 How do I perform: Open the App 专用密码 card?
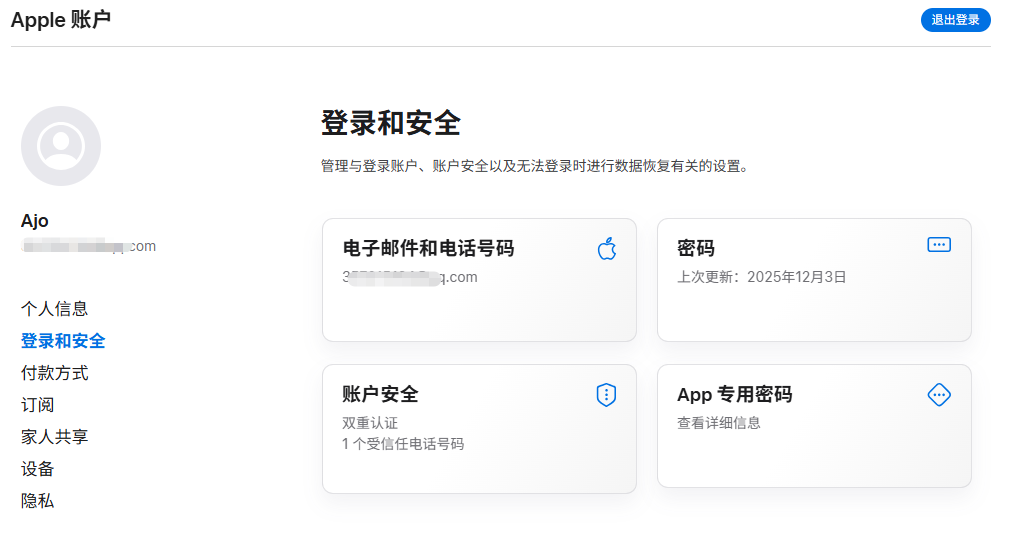pos(813,426)
